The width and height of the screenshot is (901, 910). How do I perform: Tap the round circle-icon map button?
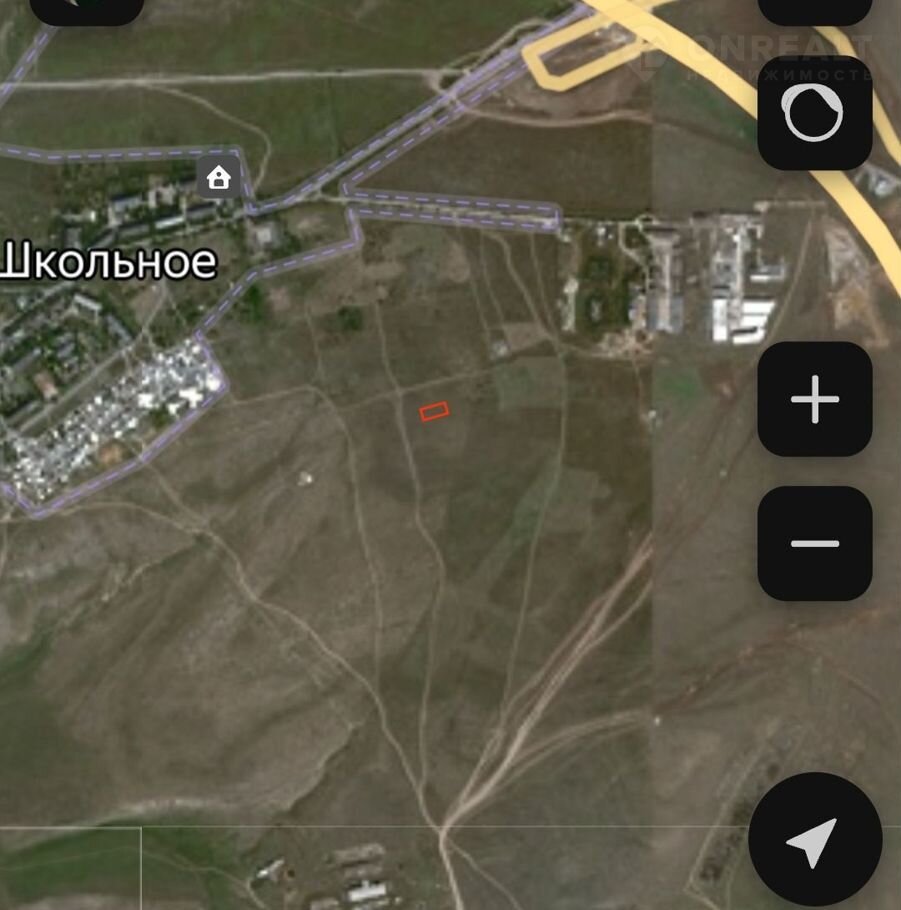tap(814, 113)
